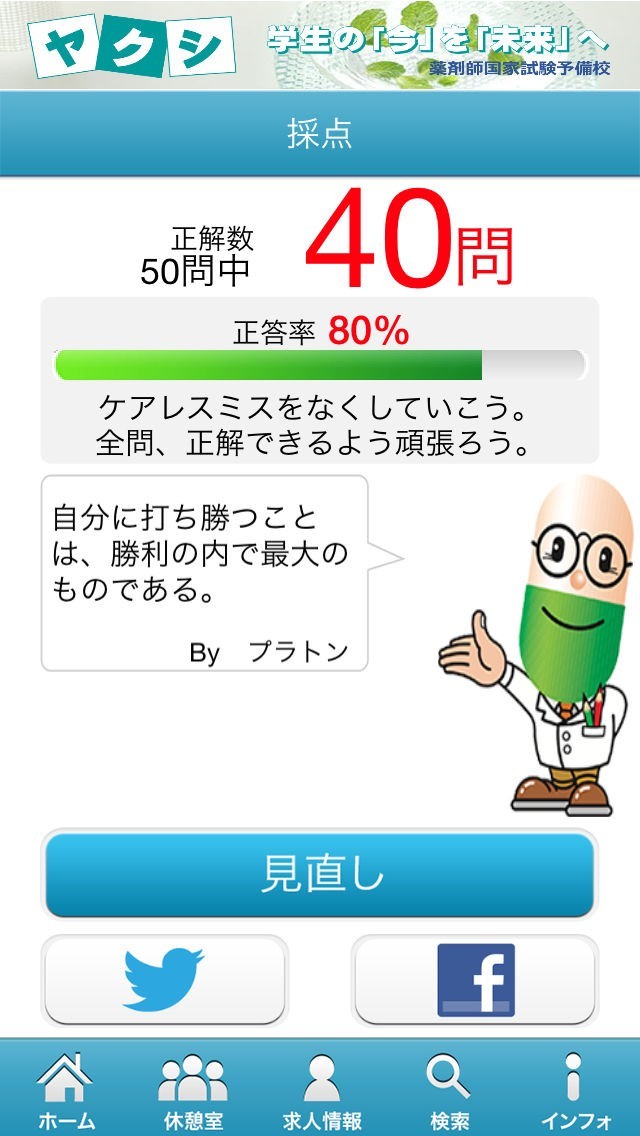Switch to the 求人情報 tab
640x1136 pixels.
(321, 1088)
